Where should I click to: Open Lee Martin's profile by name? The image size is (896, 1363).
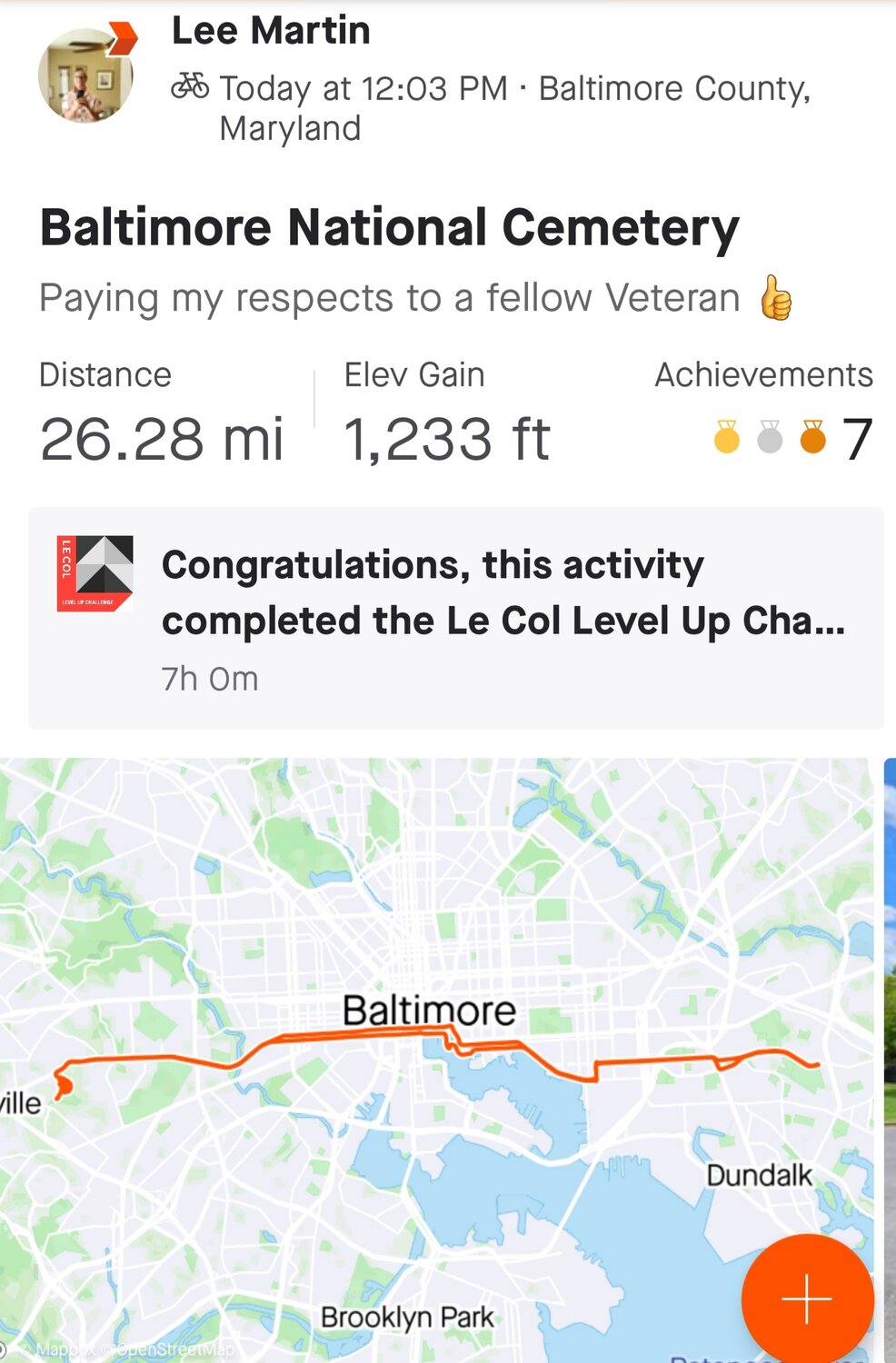point(271,31)
